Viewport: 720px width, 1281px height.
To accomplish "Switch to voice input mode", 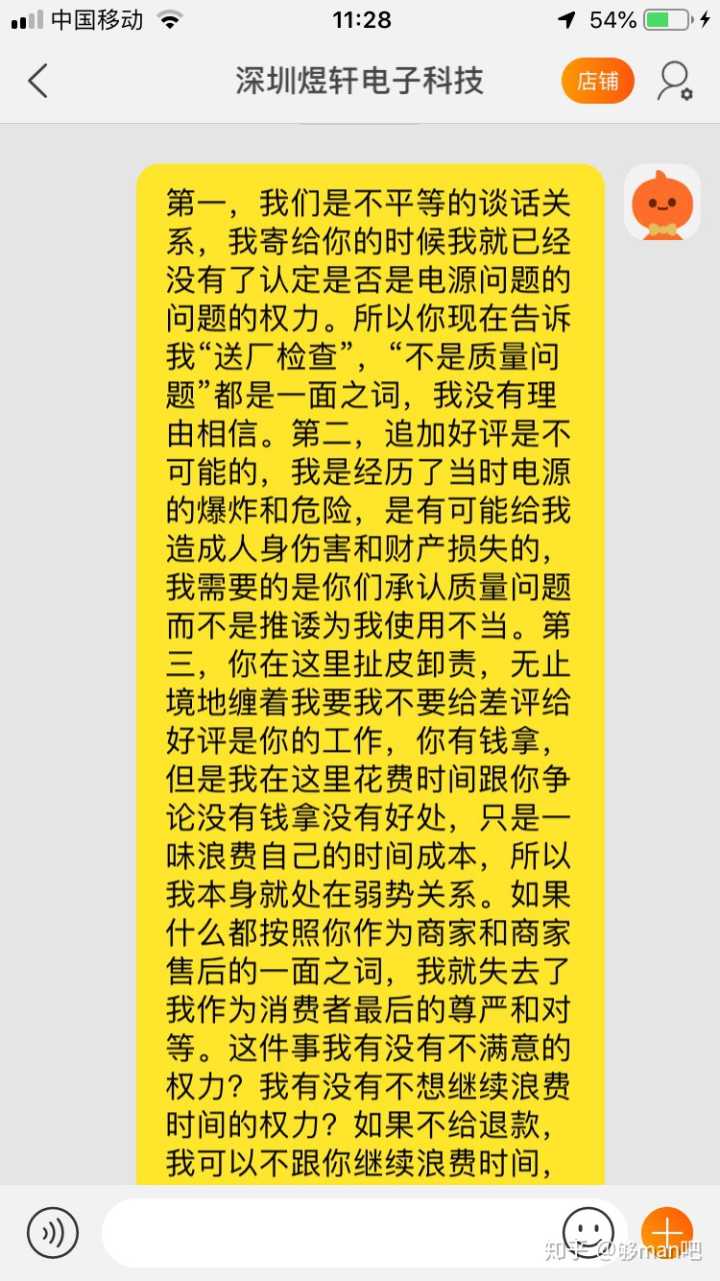I will (x=53, y=1232).
